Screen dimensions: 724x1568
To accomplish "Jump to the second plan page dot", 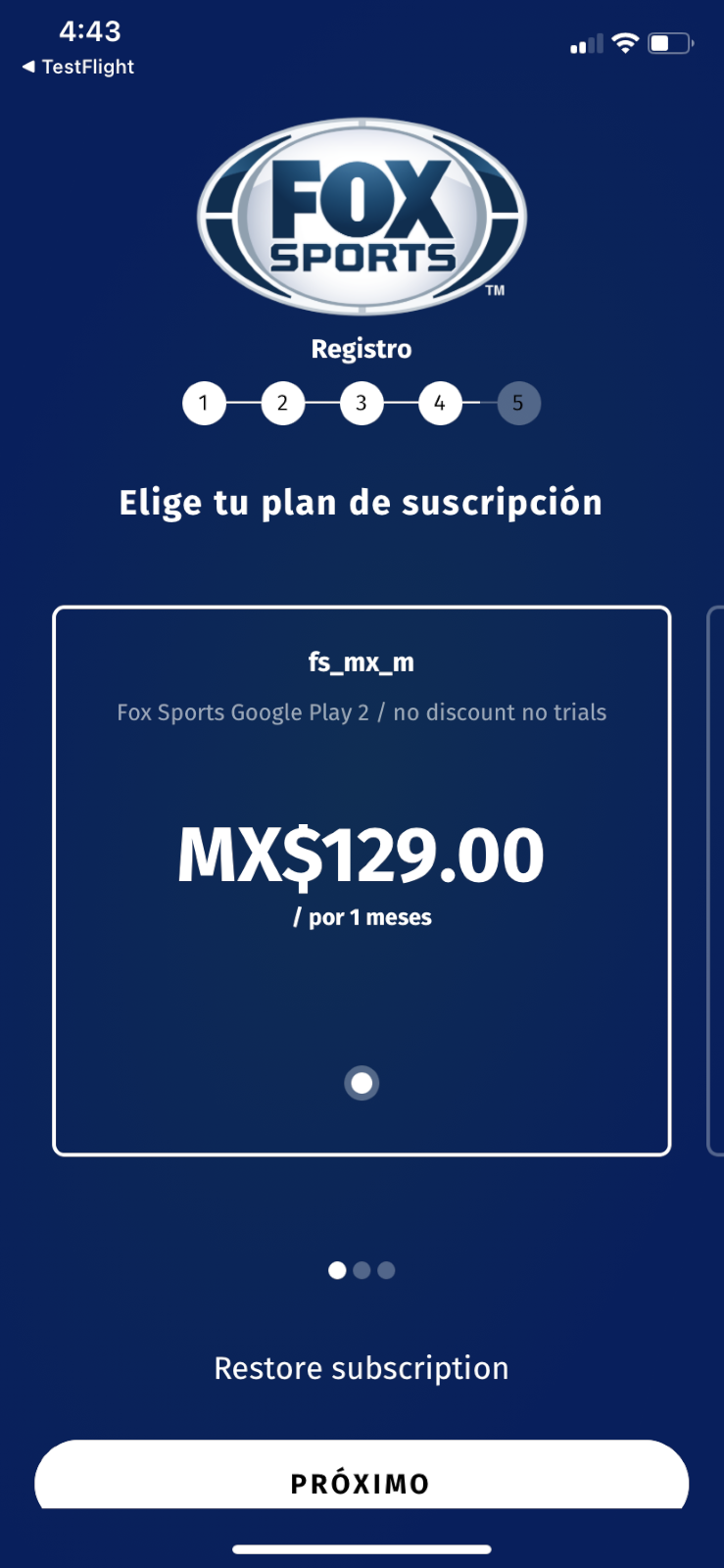I will (362, 1270).
